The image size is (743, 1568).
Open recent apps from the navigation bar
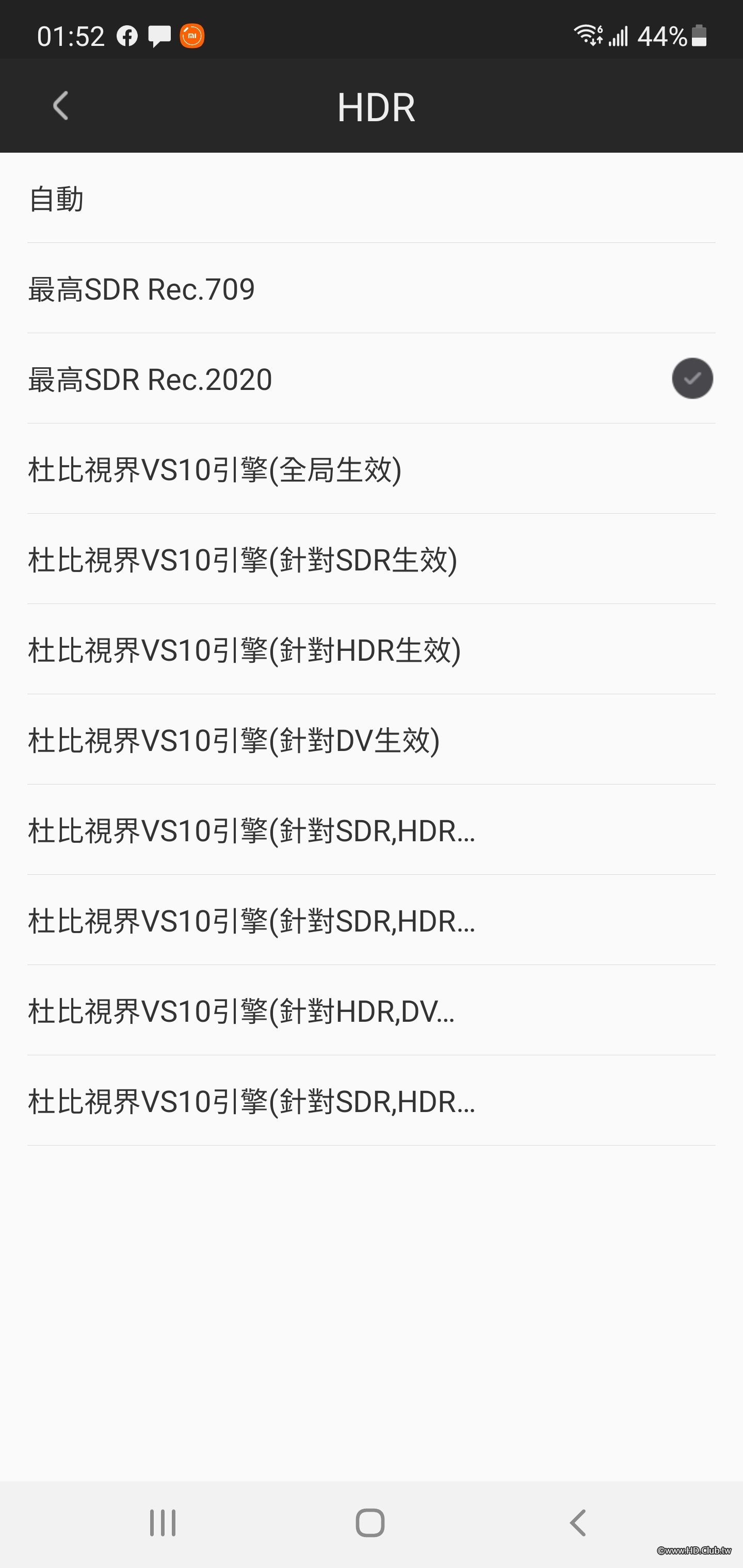163,1522
